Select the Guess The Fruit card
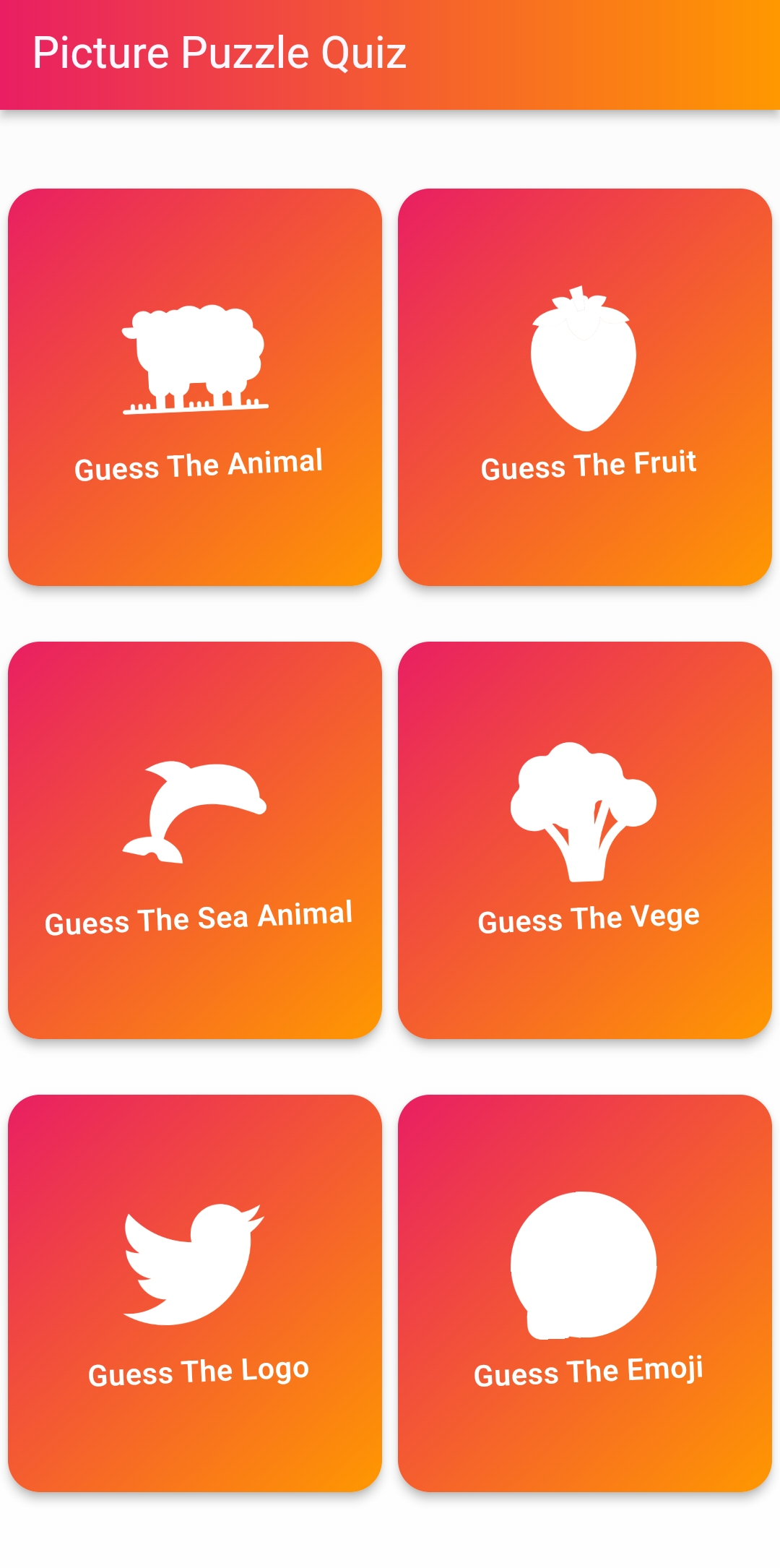 [x=585, y=387]
